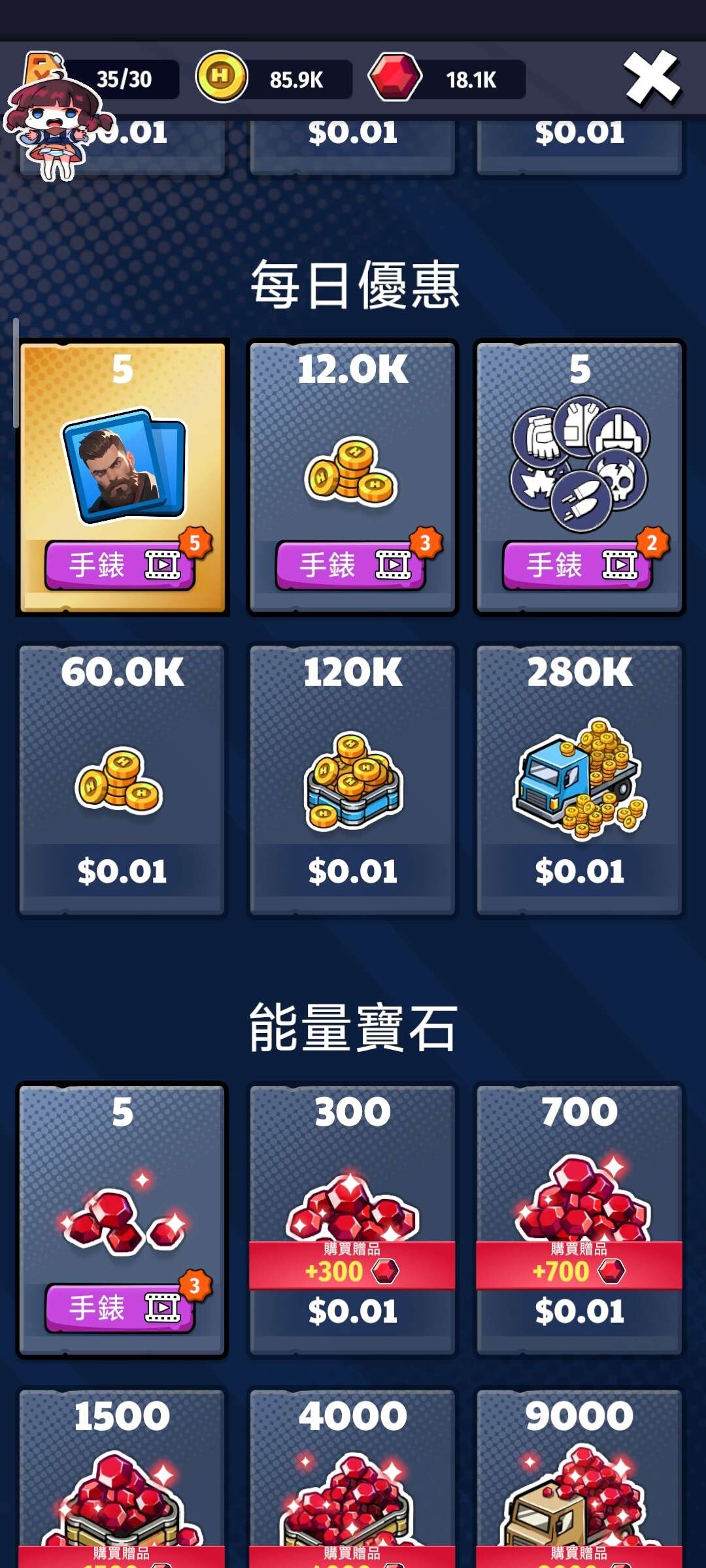This screenshot has height=1568, width=706.
Task: Select the 9000 gems pack
Action: click(579, 1477)
